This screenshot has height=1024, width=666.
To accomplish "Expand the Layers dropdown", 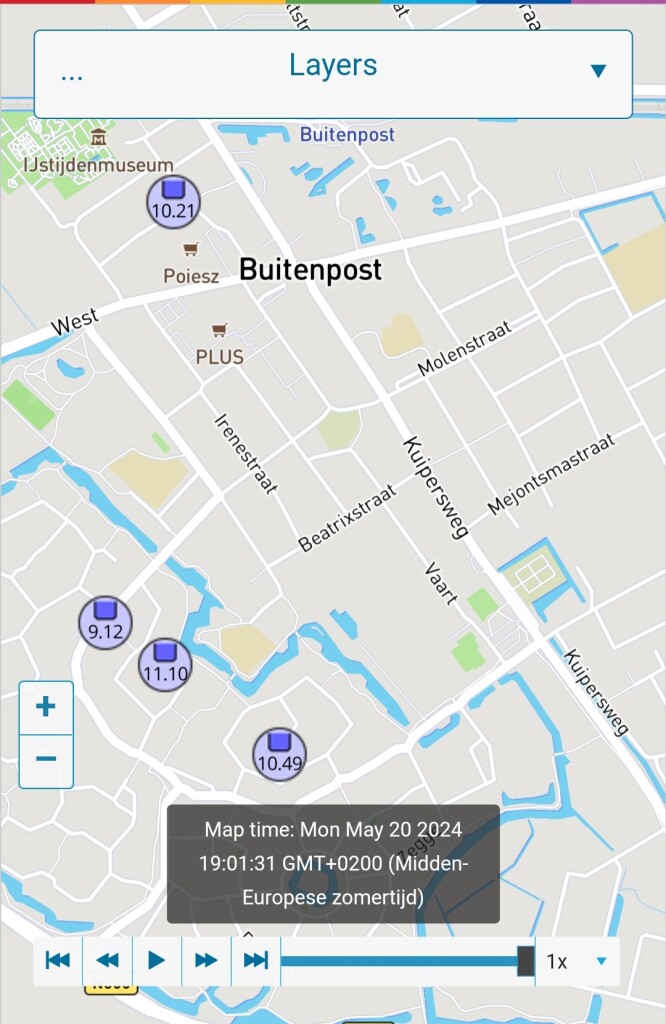I will point(333,74).
